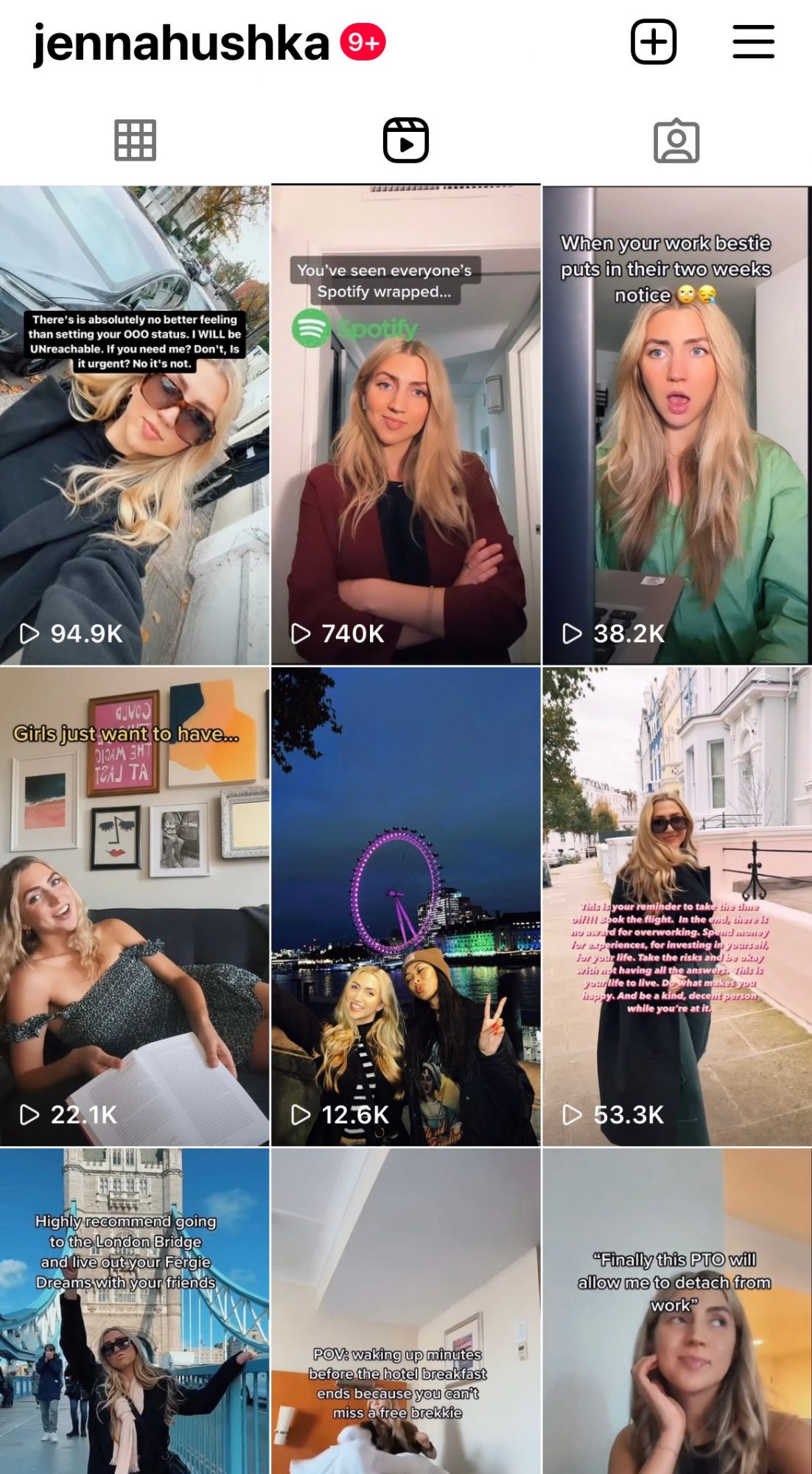Play the London Eye night reel with 12.6K views

[405, 907]
